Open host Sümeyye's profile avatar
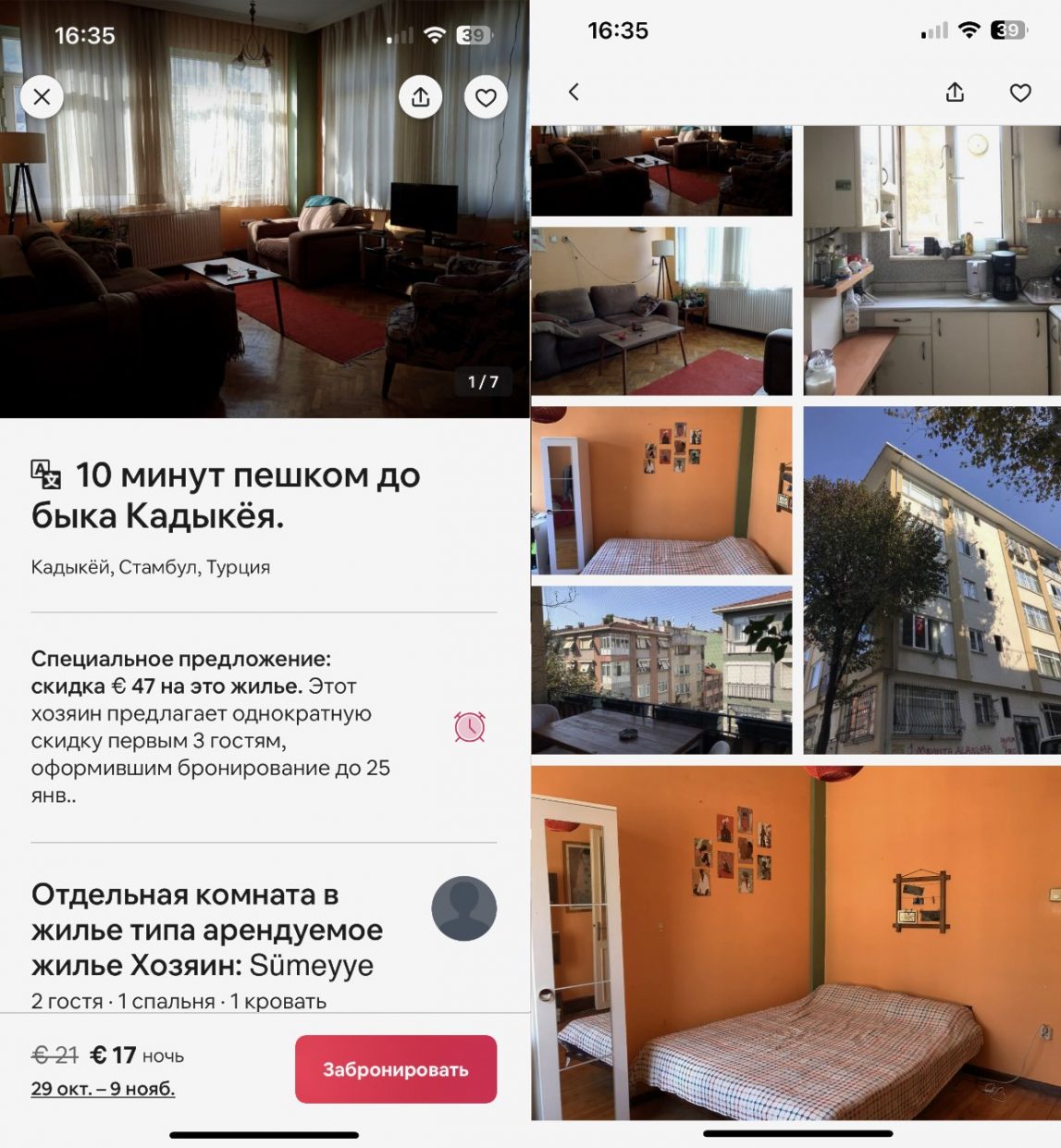 pos(463,908)
